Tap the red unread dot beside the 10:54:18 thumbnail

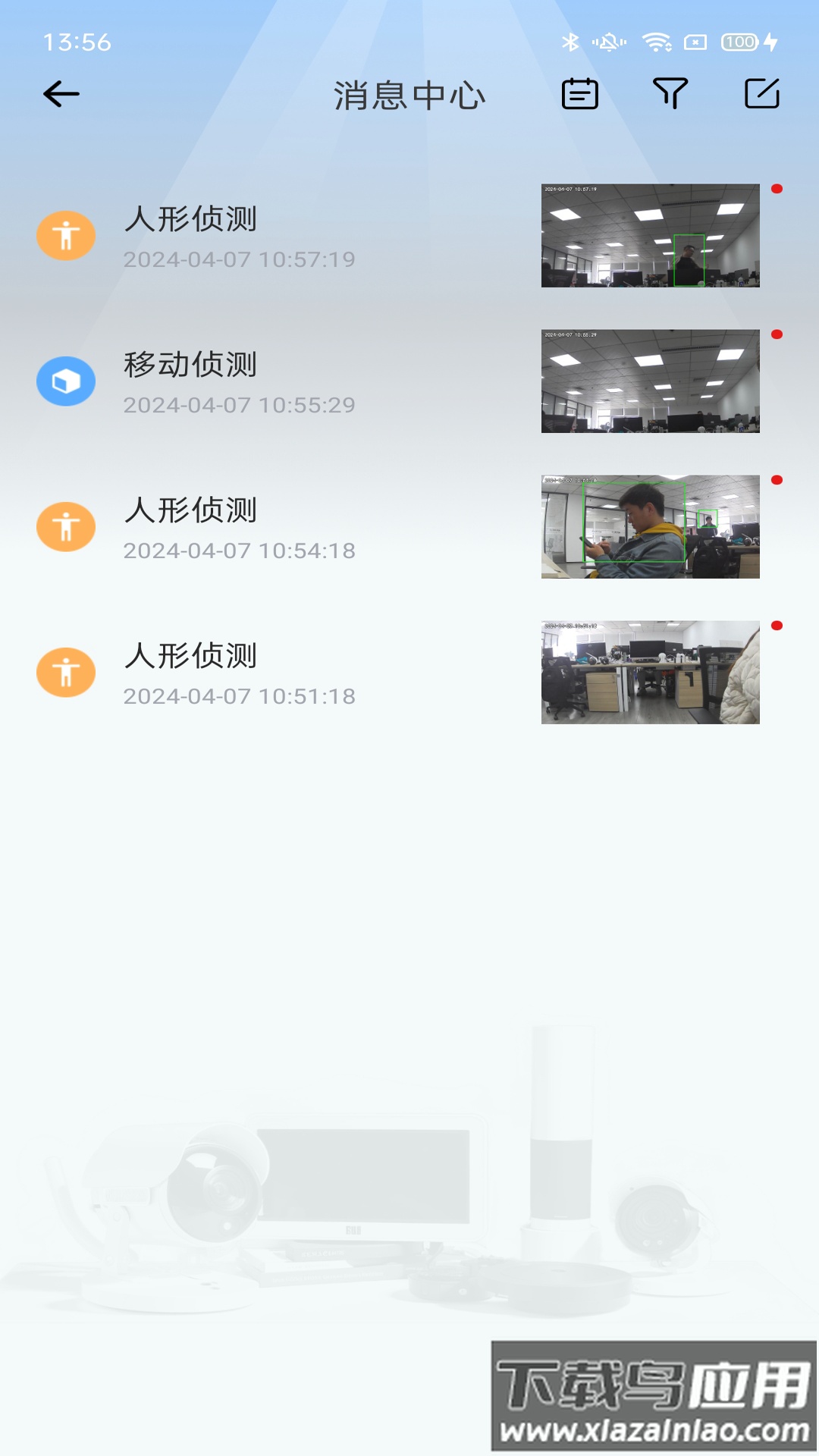777,479
